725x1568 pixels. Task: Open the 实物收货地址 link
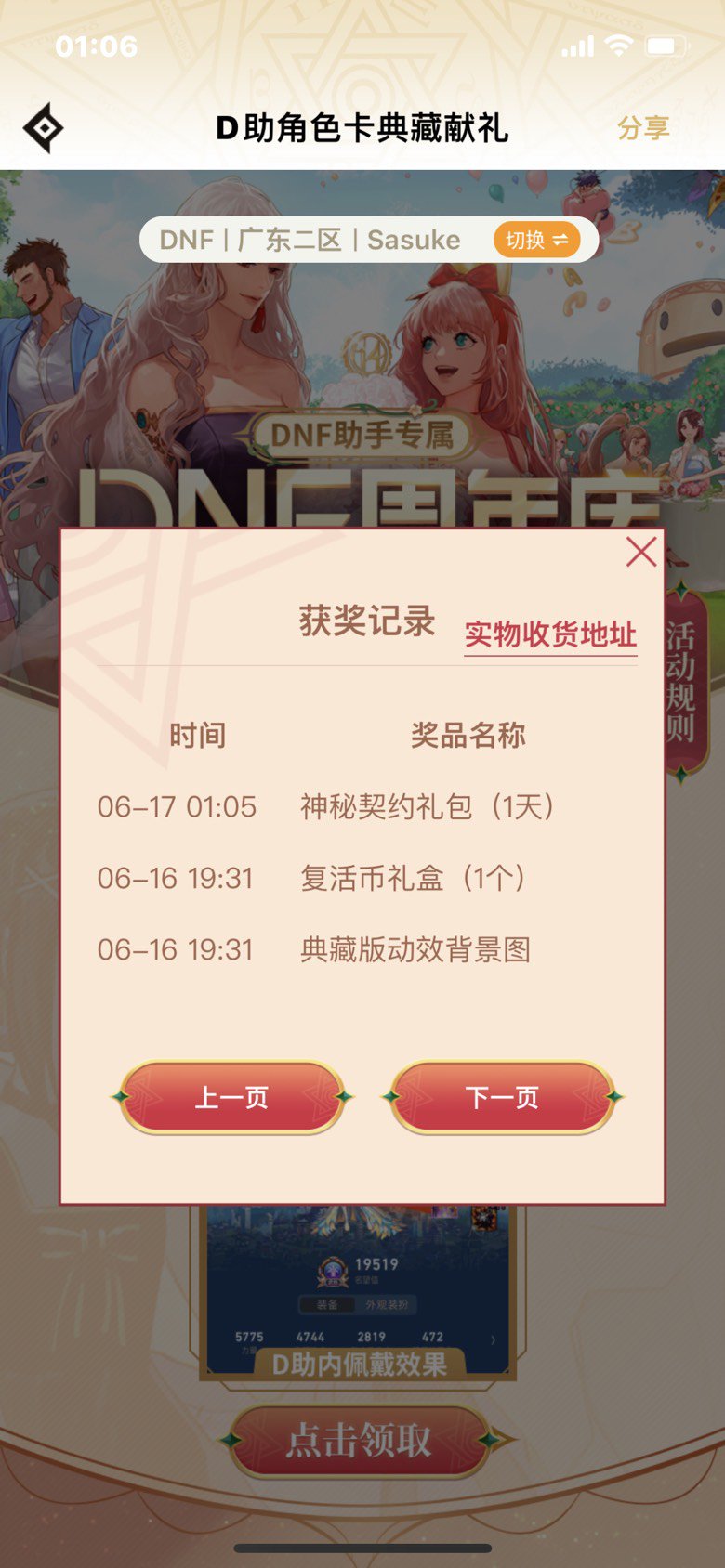550,635
